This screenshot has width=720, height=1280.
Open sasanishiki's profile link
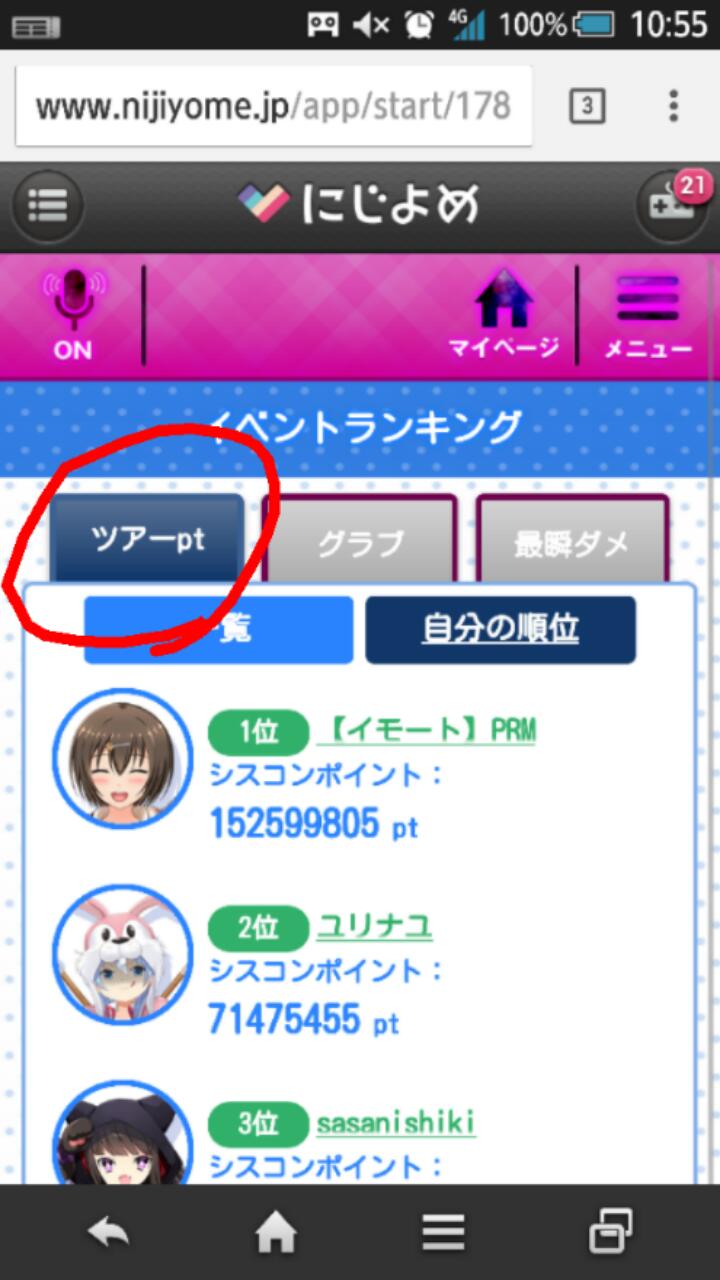[x=396, y=1123]
